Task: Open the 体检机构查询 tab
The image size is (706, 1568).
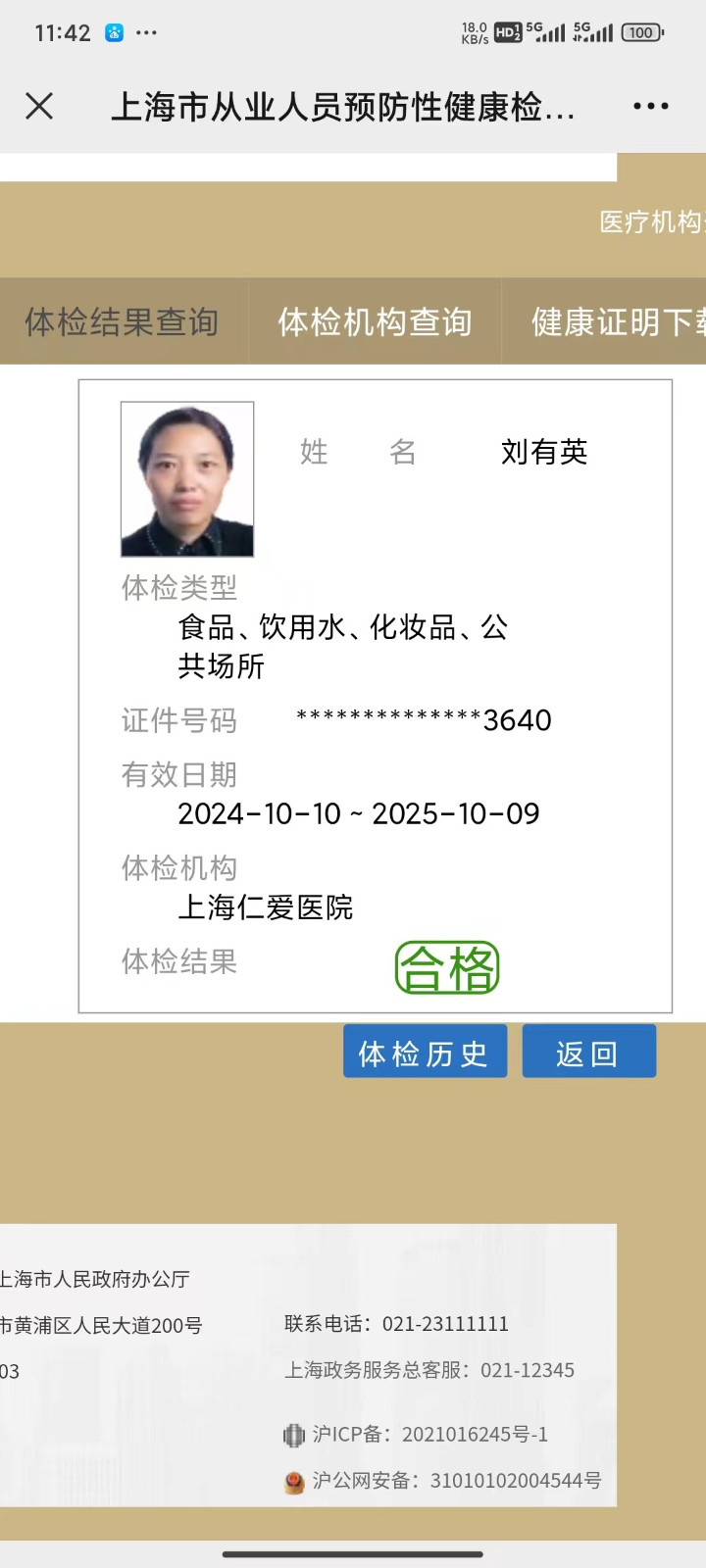Action: (375, 321)
